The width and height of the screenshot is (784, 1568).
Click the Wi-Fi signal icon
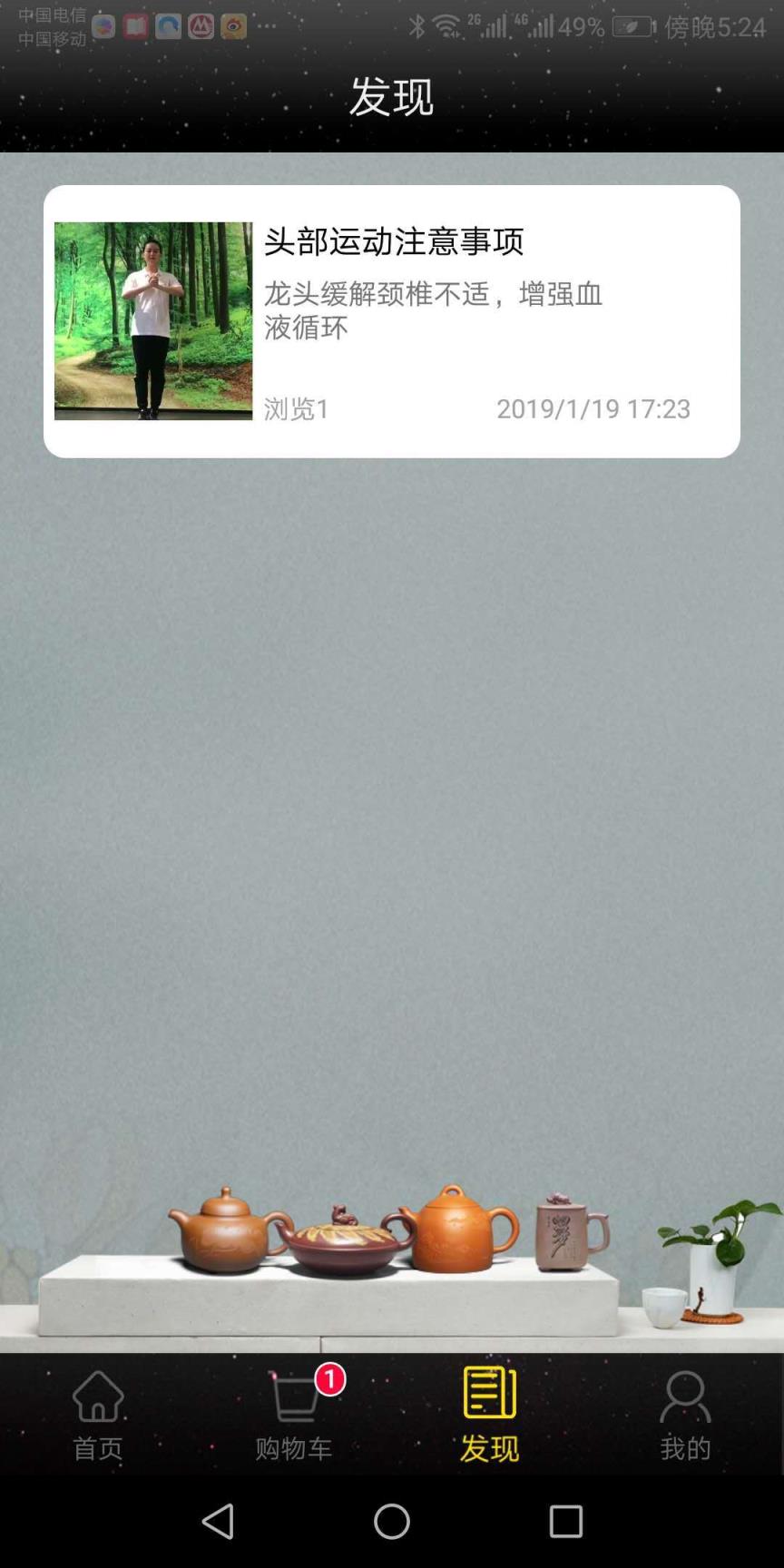coord(446,27)
